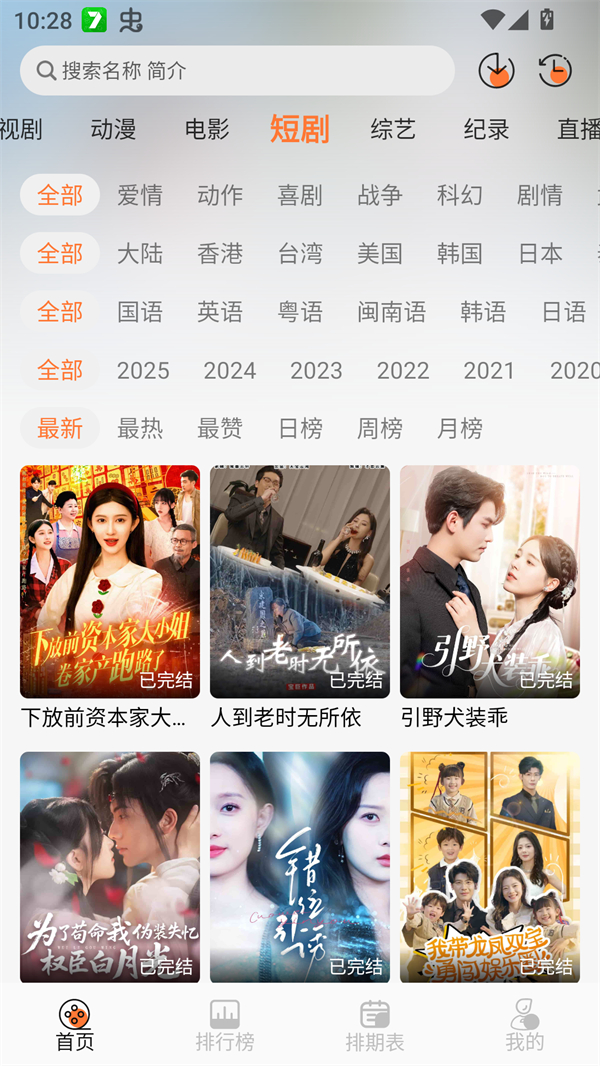This screenshot has width=600, height=1066.
Task: Select the 大陆 region filter
Action: pos(140,253)
